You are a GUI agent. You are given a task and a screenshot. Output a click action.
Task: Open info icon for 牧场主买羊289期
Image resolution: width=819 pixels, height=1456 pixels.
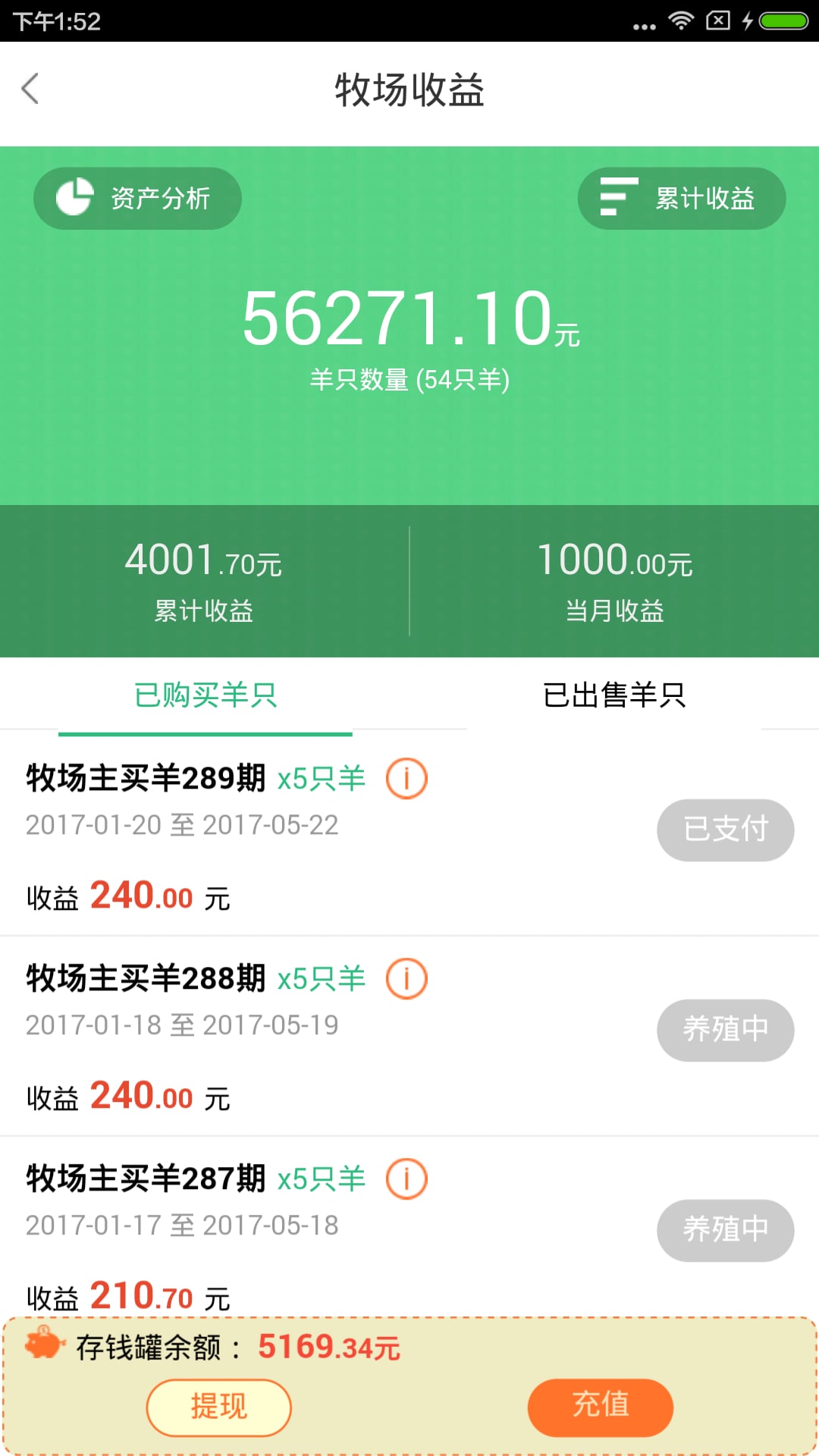point(407,779)
